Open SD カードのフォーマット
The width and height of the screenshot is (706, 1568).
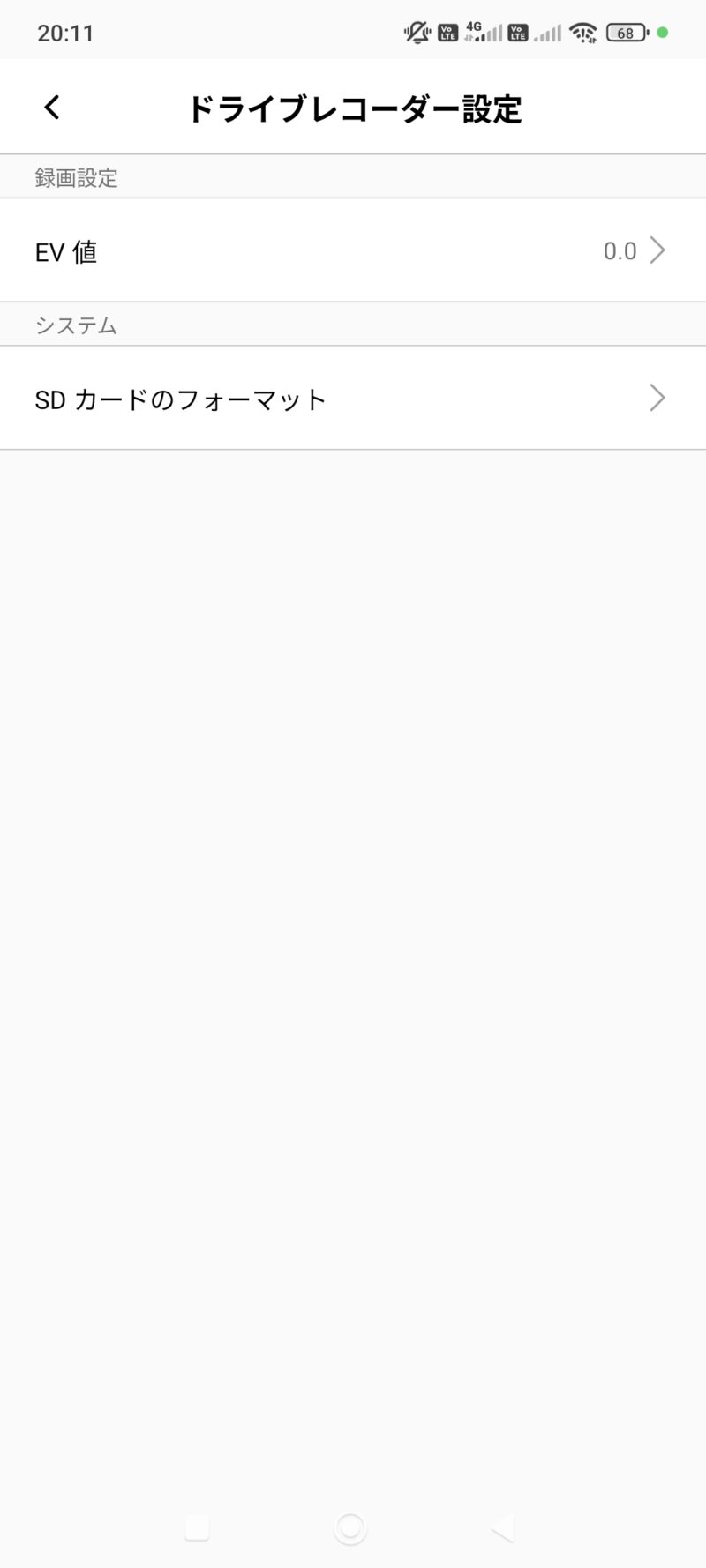353,399
